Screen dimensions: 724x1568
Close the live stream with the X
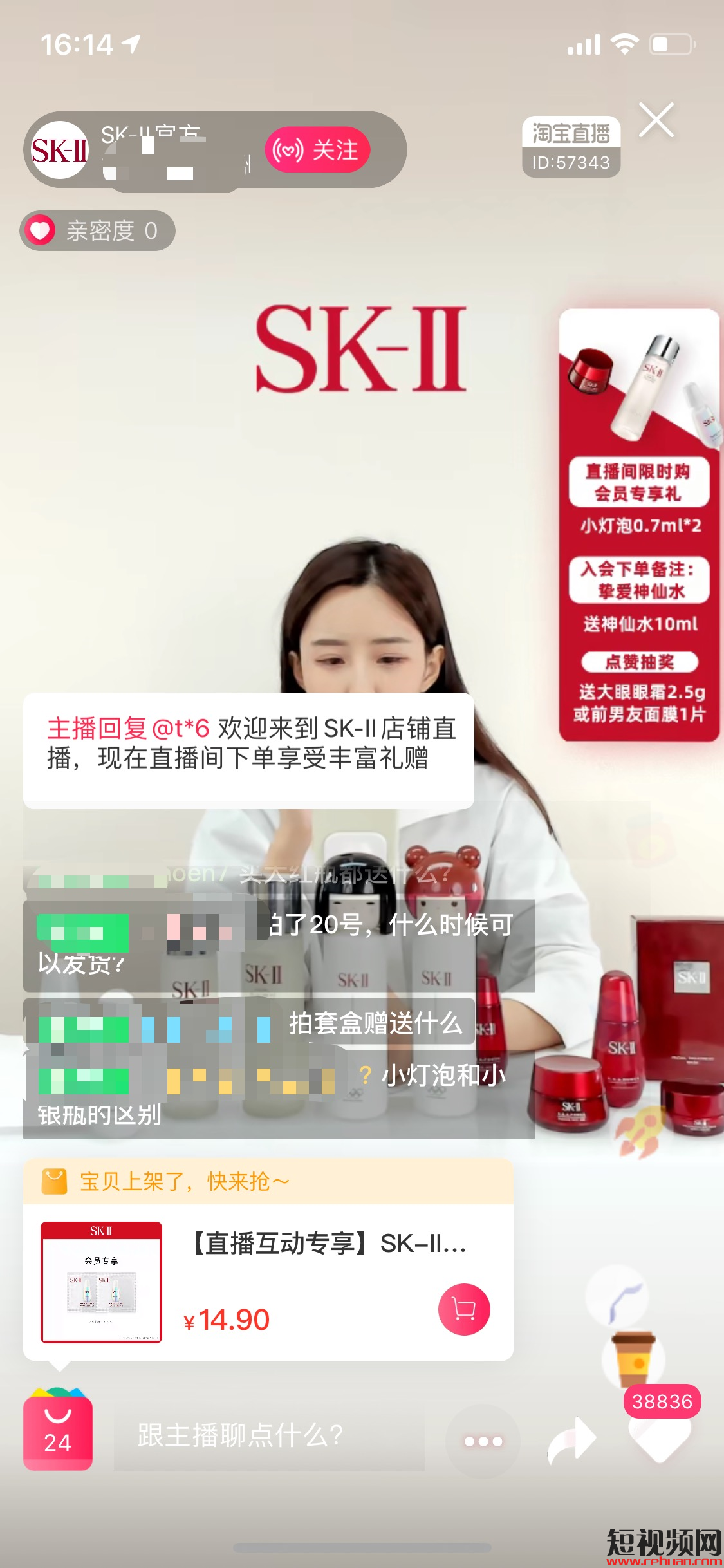[656, 120]
